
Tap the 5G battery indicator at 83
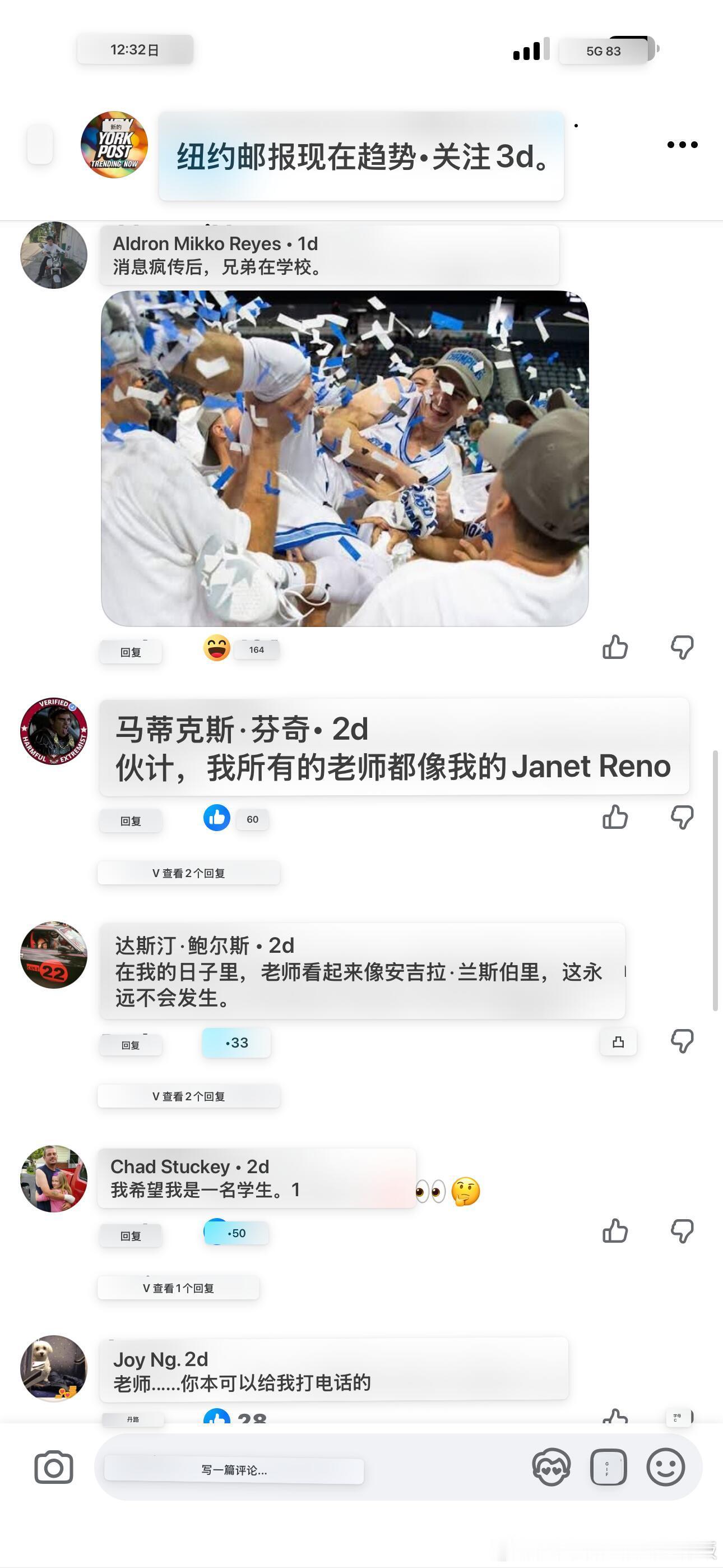click(603, 51)
